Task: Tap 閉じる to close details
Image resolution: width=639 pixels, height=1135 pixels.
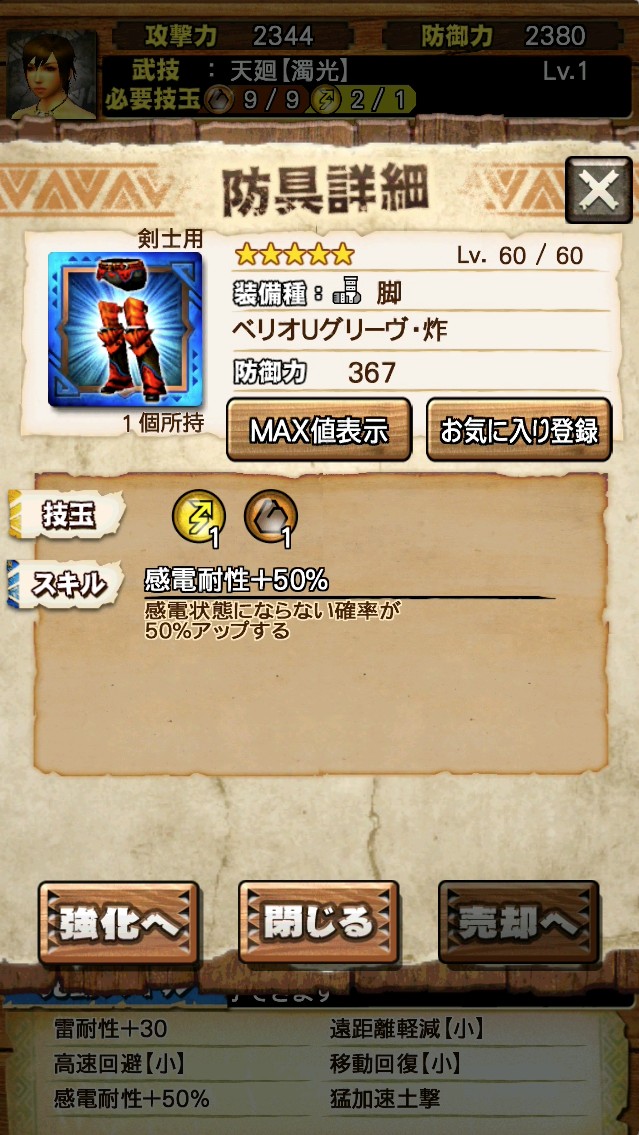Action: (x=318, y=923)
